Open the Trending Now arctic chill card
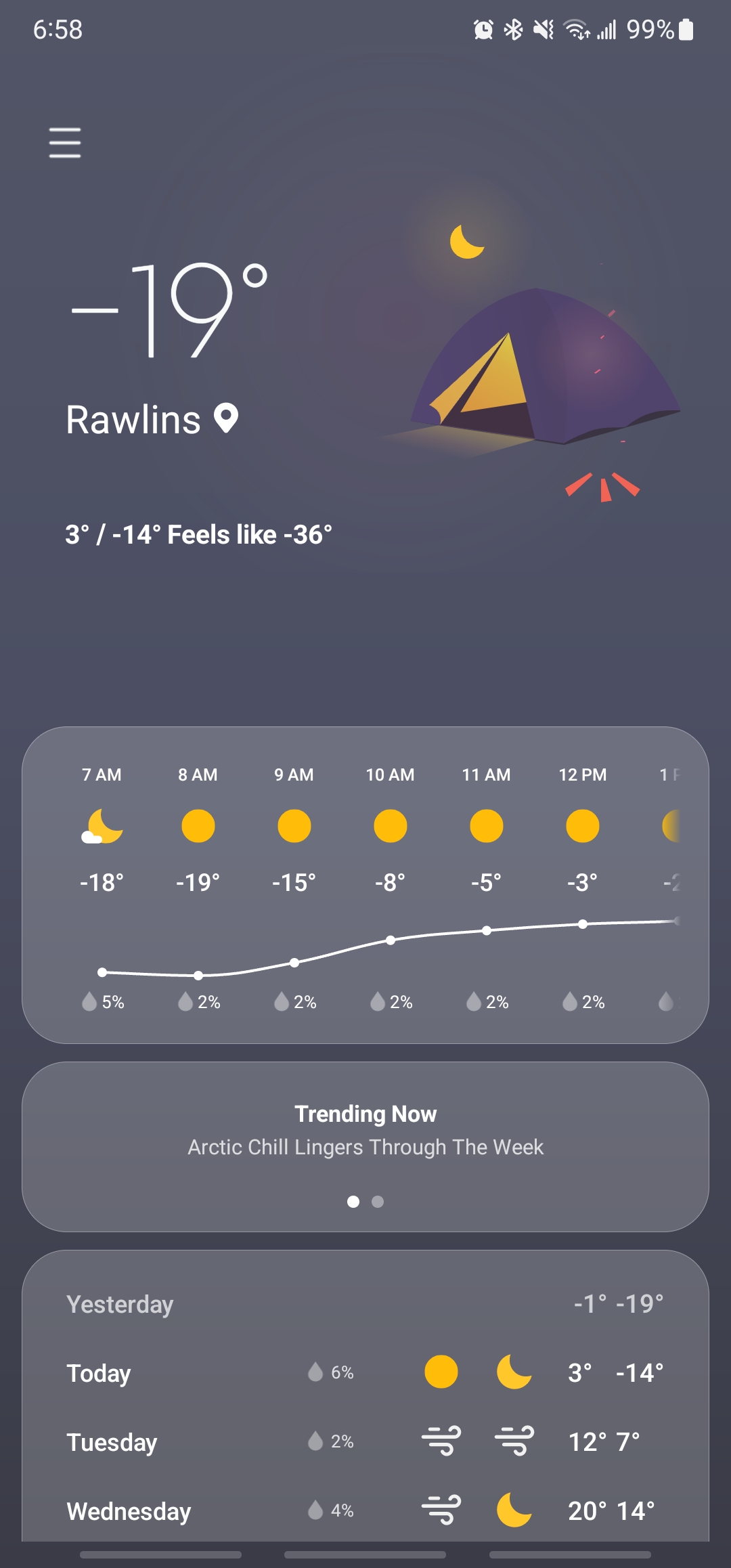The height and width of the screenshot is (1568, 731). coord(365,1131)
